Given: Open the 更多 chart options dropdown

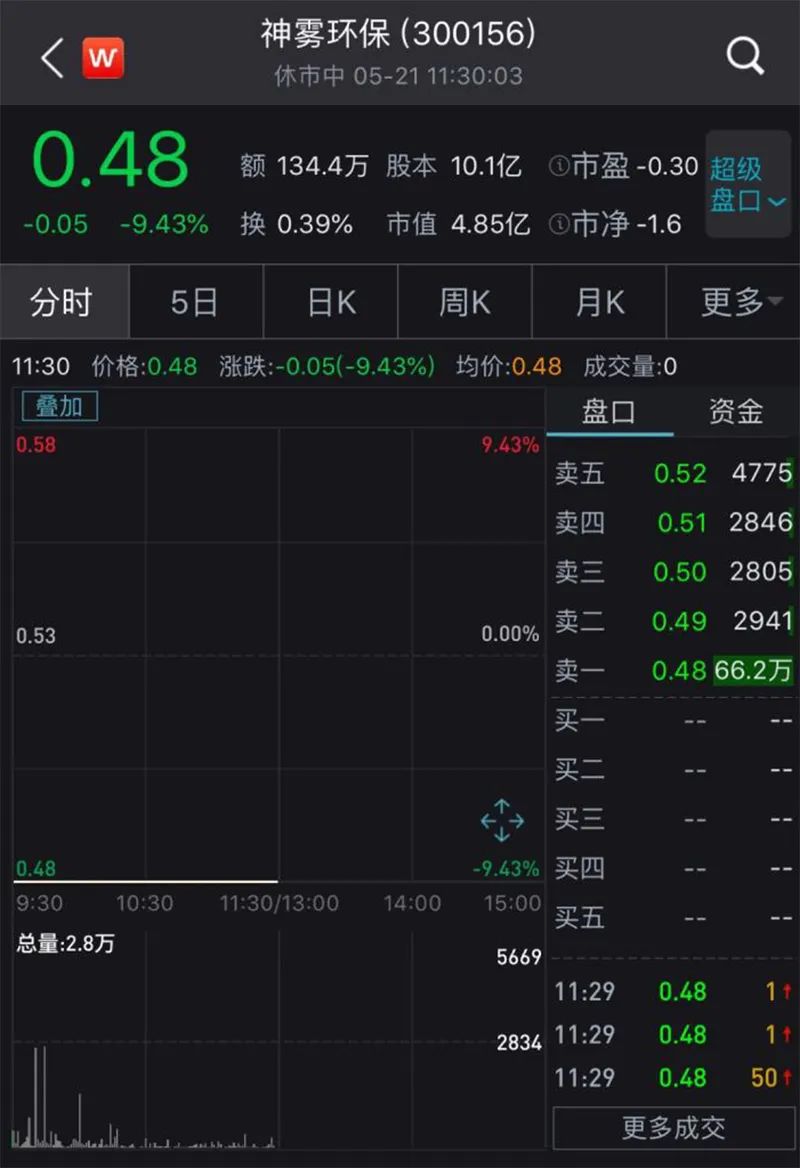Looking at the screenshot, I should click(740, 302).
